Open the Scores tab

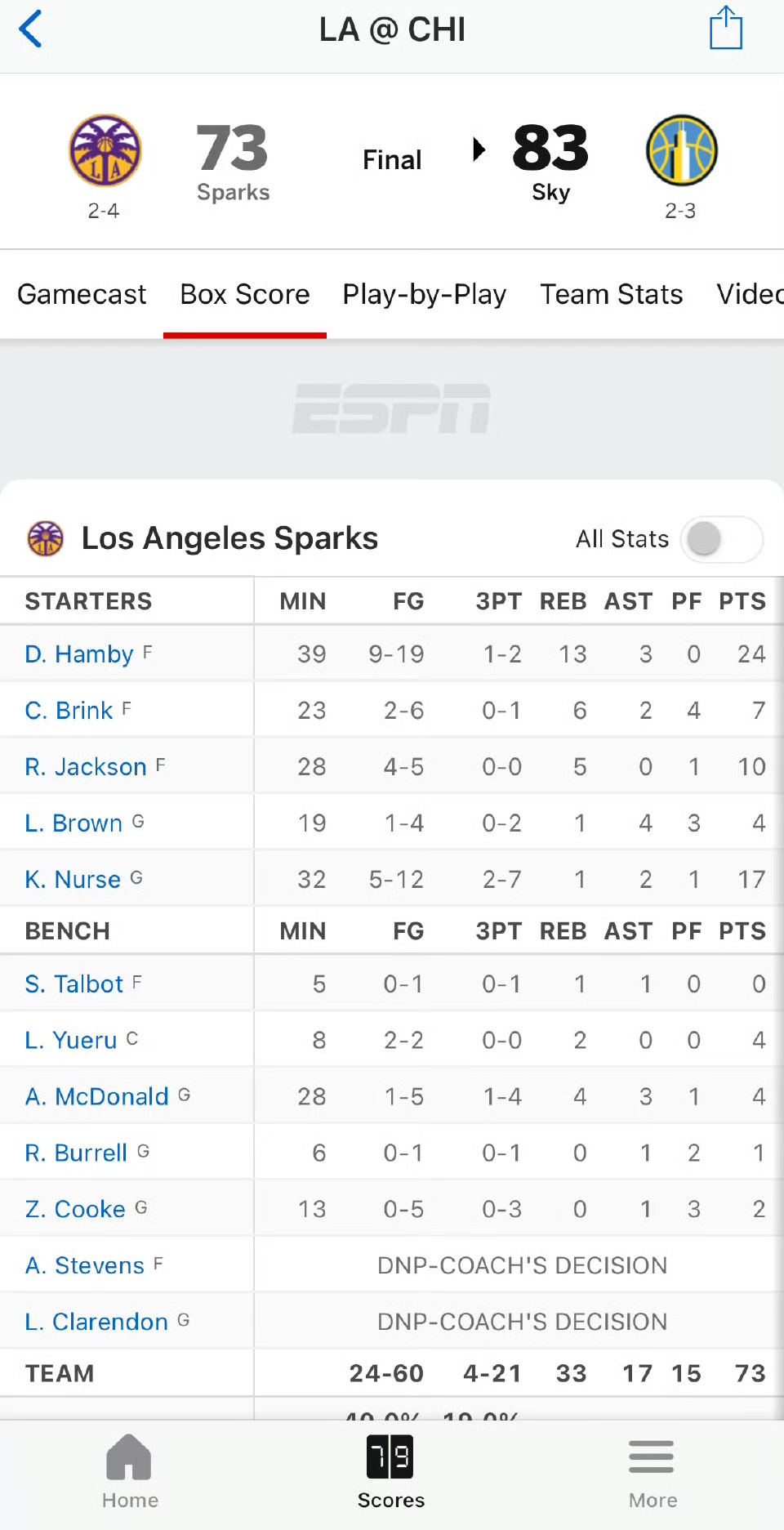click(x=391, y=1472)
